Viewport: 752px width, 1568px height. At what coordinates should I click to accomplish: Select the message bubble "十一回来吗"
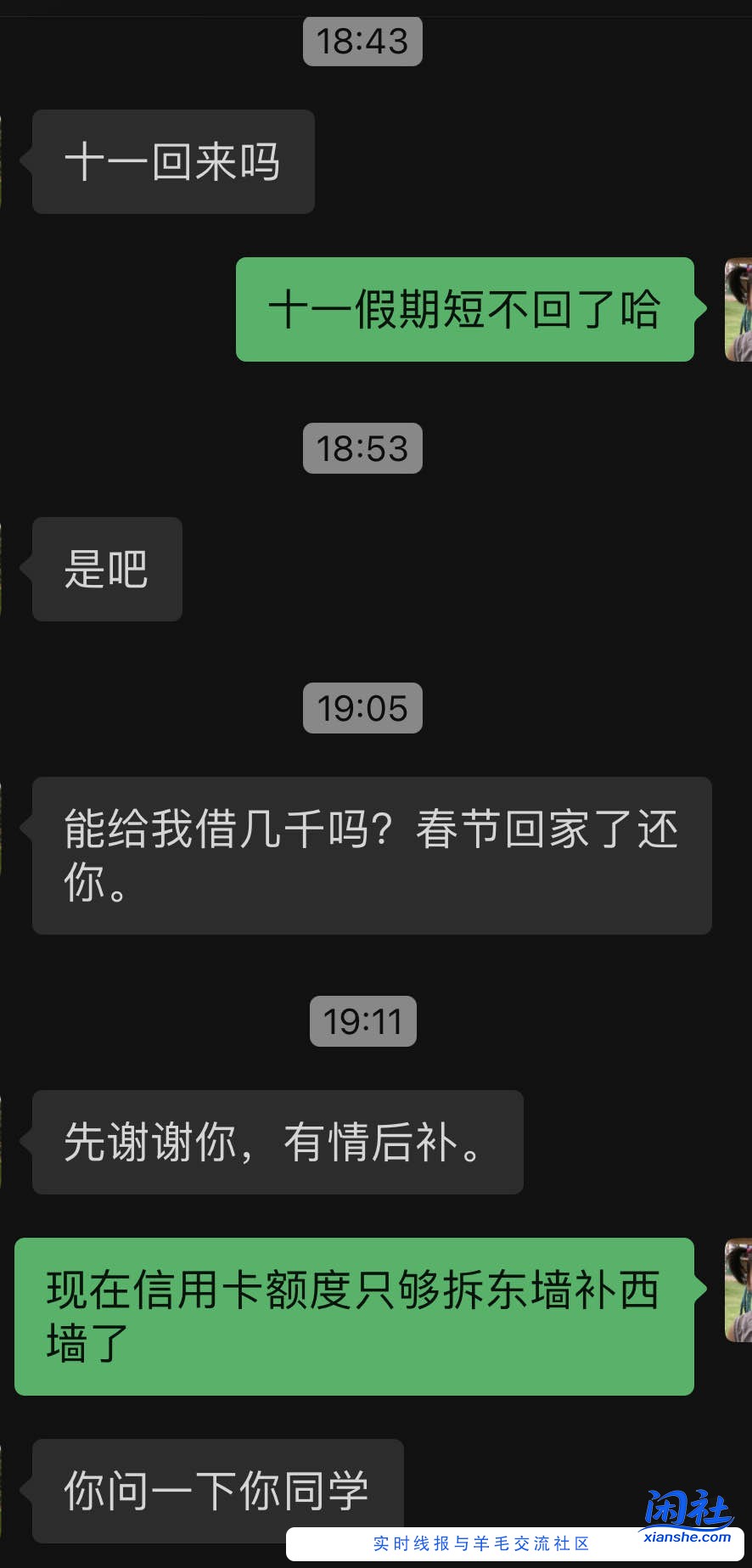172,161
